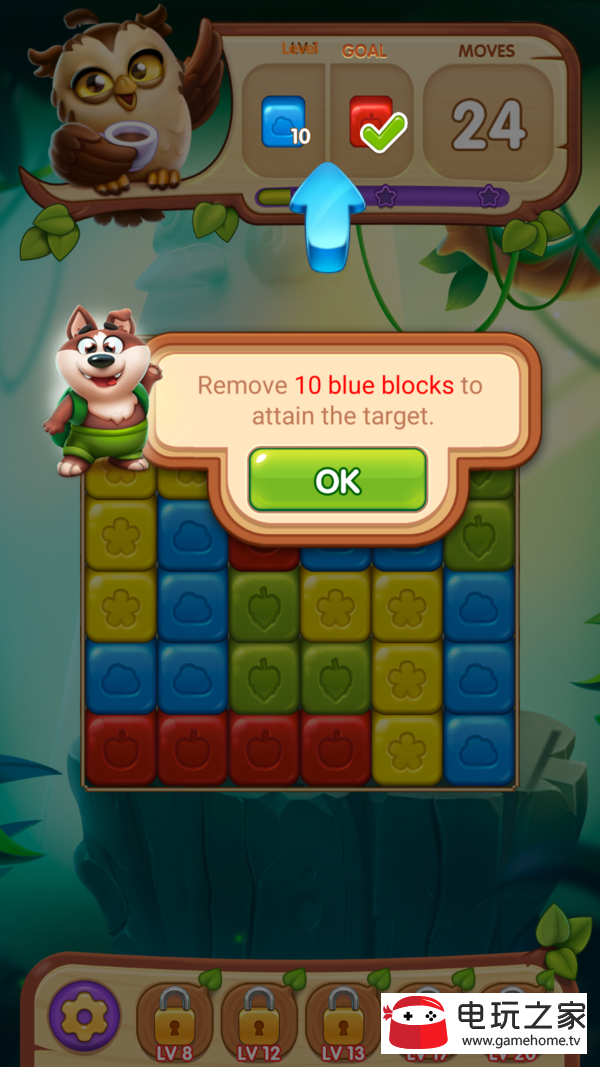Viewport: 600px width, 1067px height.
Task: Tap the locked LV 8 booster
Action: tap(174, 1020)
